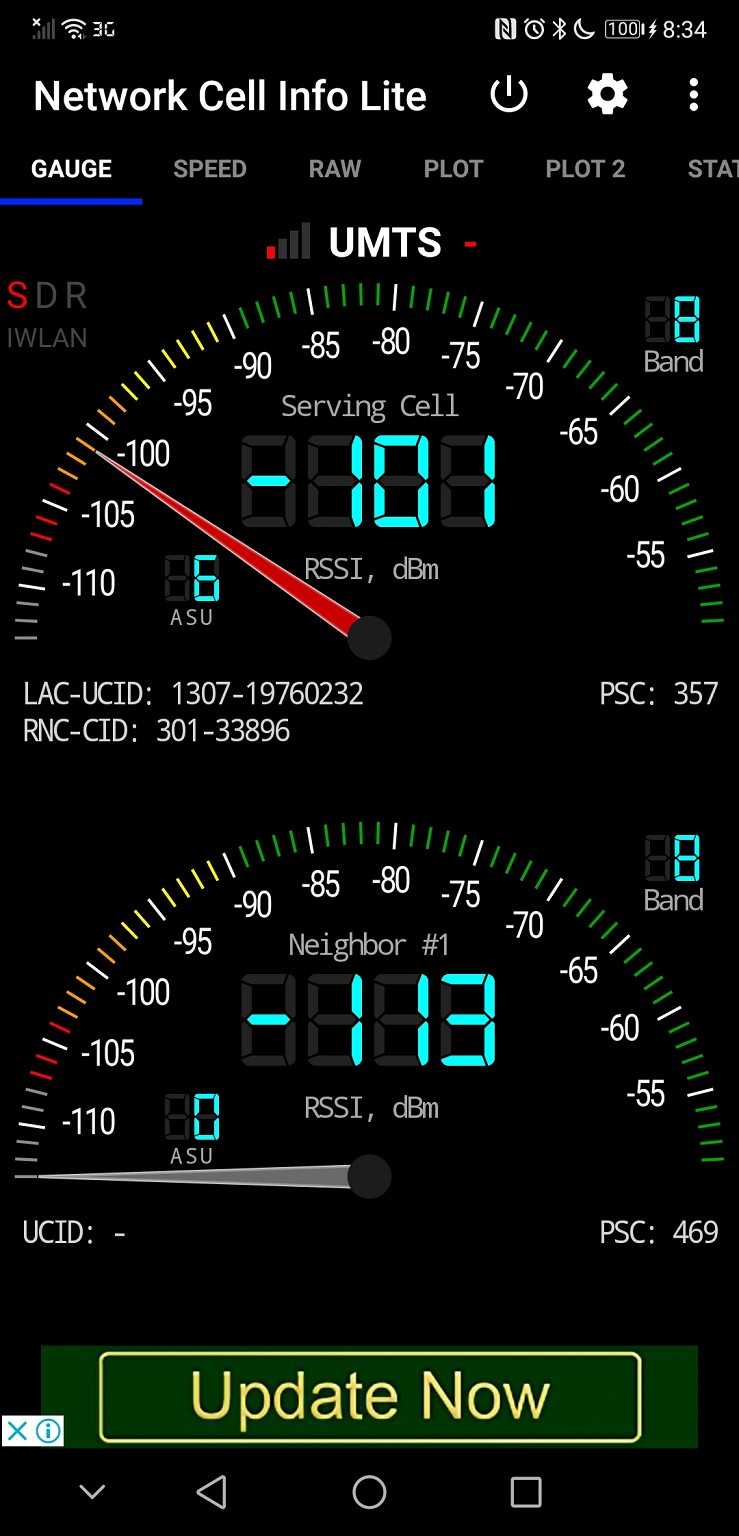Switch to the STAT tab
739x1536 pixels.
(712, 169)
